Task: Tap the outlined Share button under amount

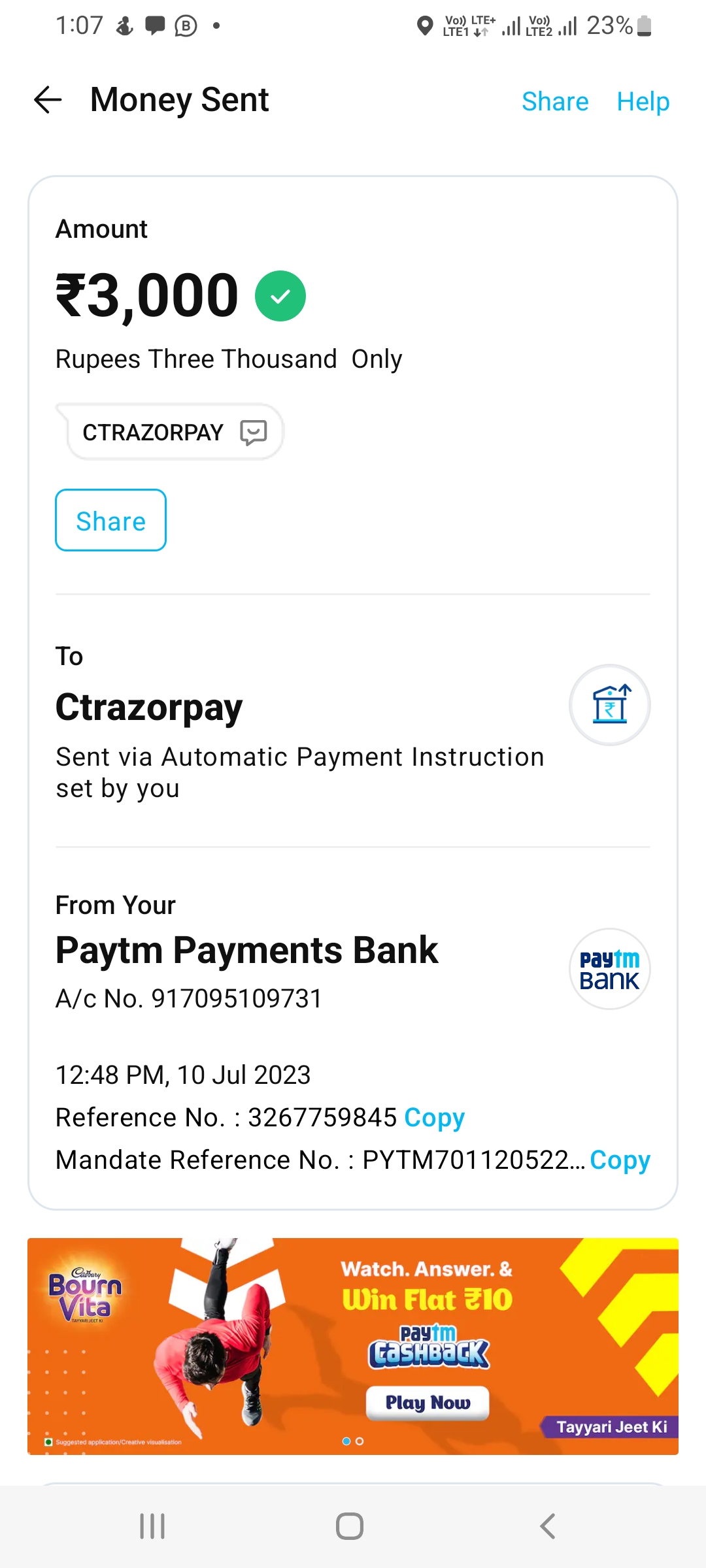Action: coord(110,521)
